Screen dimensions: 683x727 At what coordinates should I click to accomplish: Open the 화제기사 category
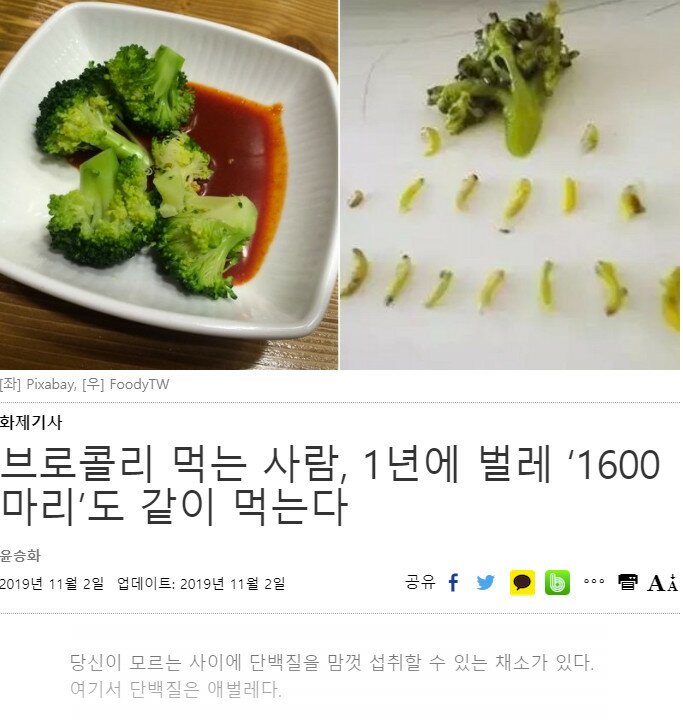click(30, 422)
